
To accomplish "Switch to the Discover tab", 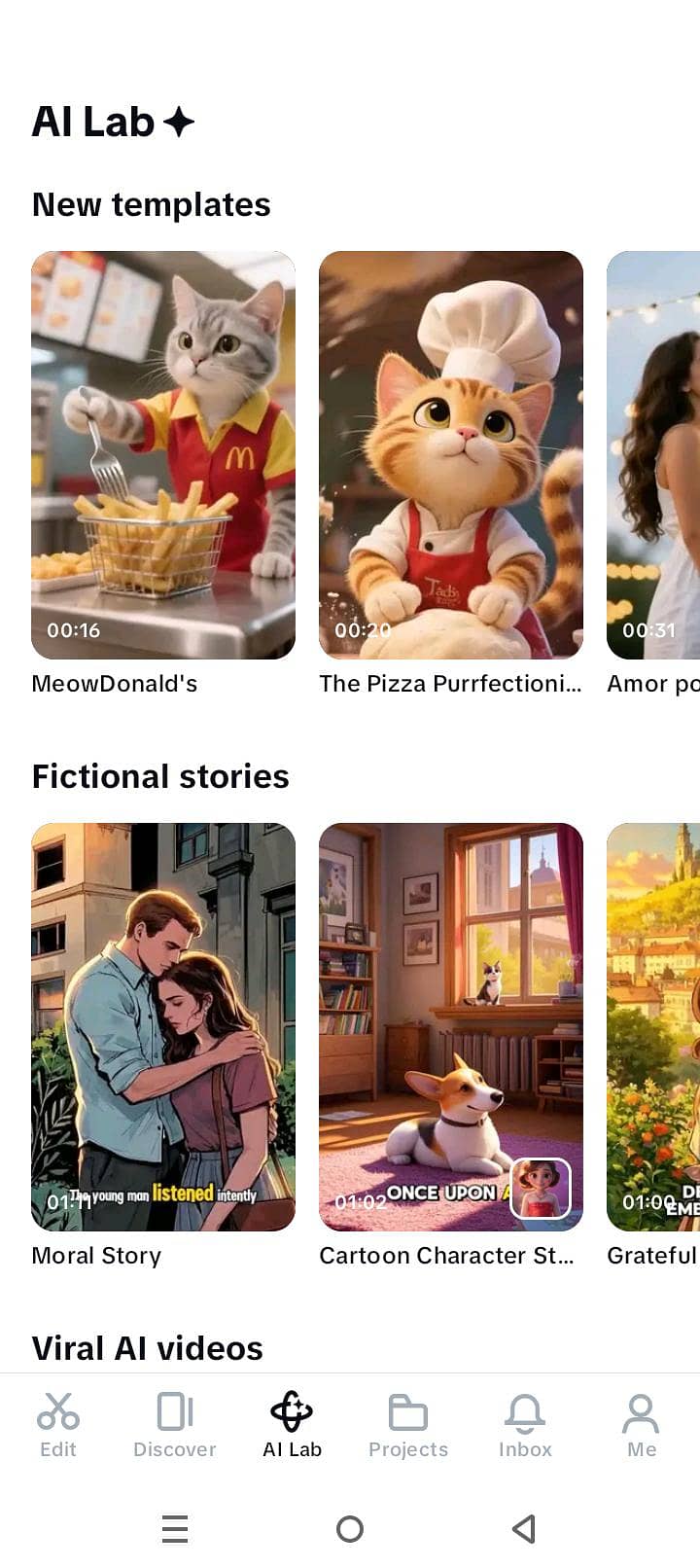I will click(x=175, y=1424).
